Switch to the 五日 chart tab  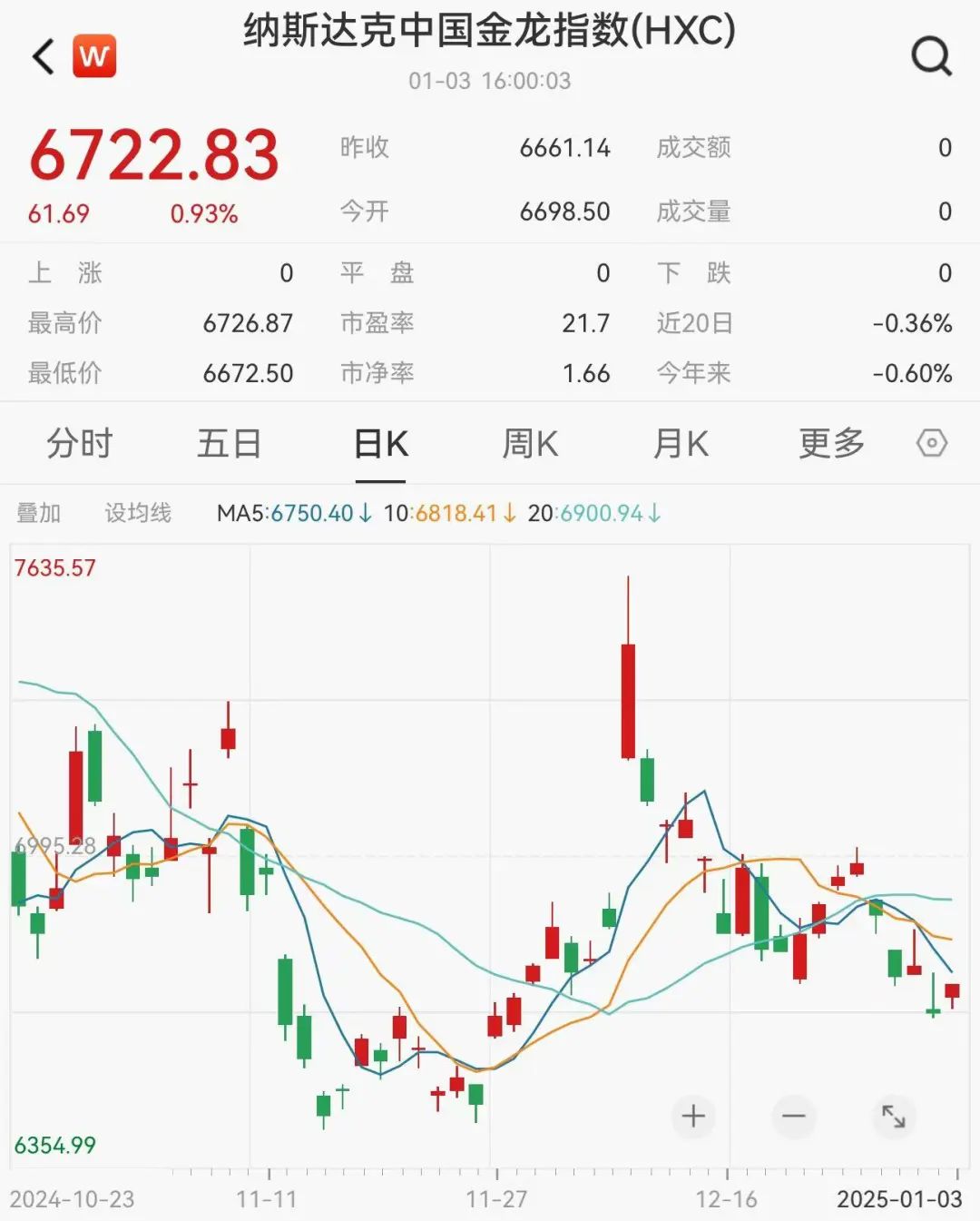(x=230, y=444)
